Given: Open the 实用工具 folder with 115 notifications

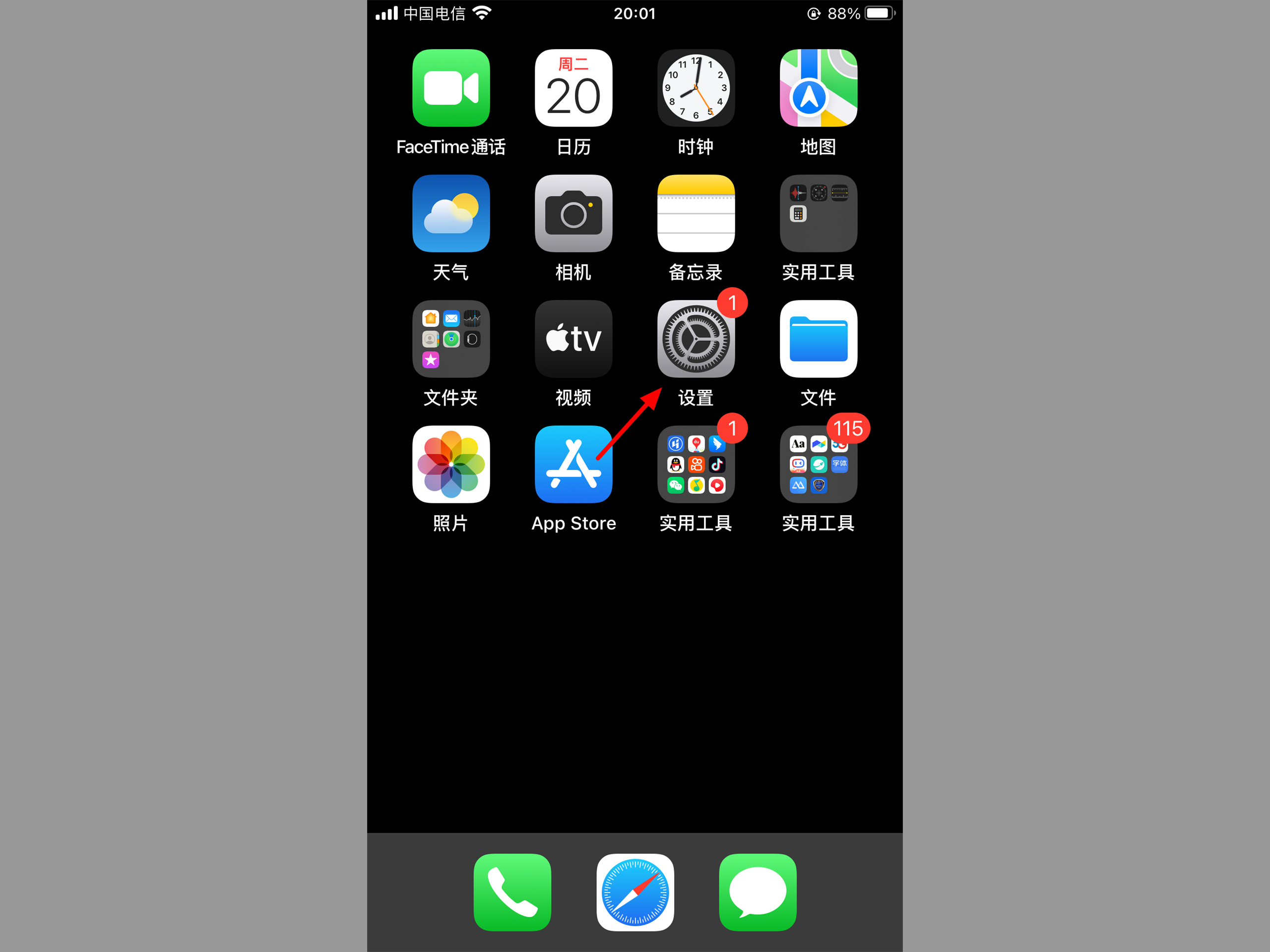Looking at the screenshot, I should [818, 464].
